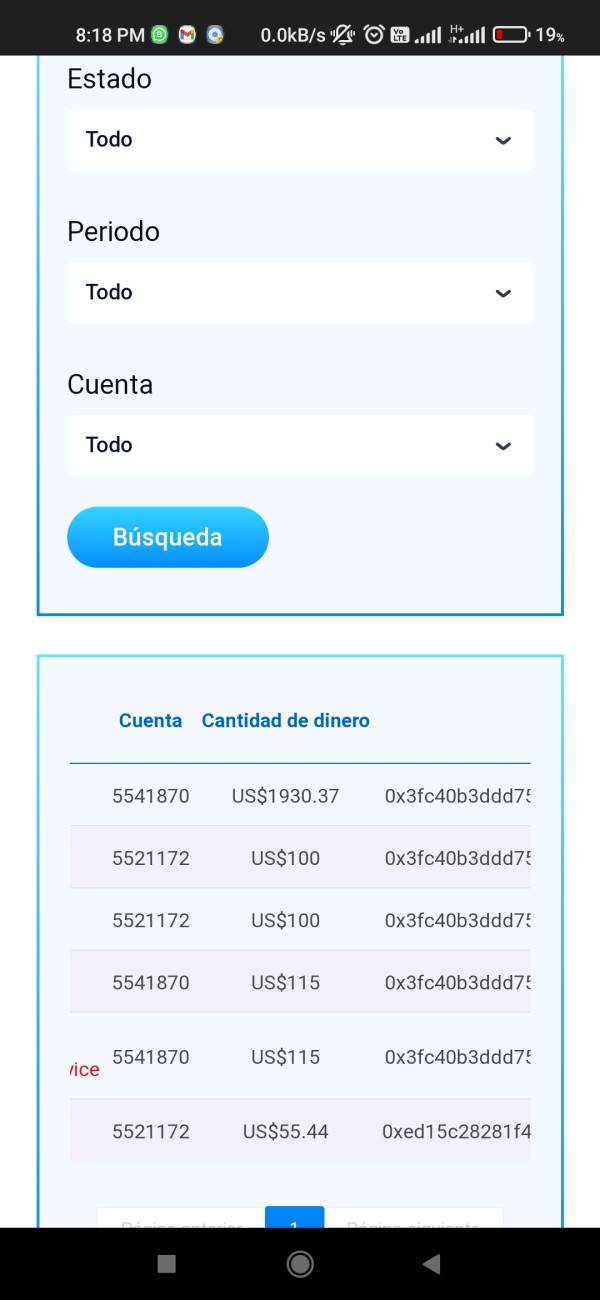The width and height of the screenshot is (600, 1300).
Task: Tap the system back button
Action: point(431,1264)
